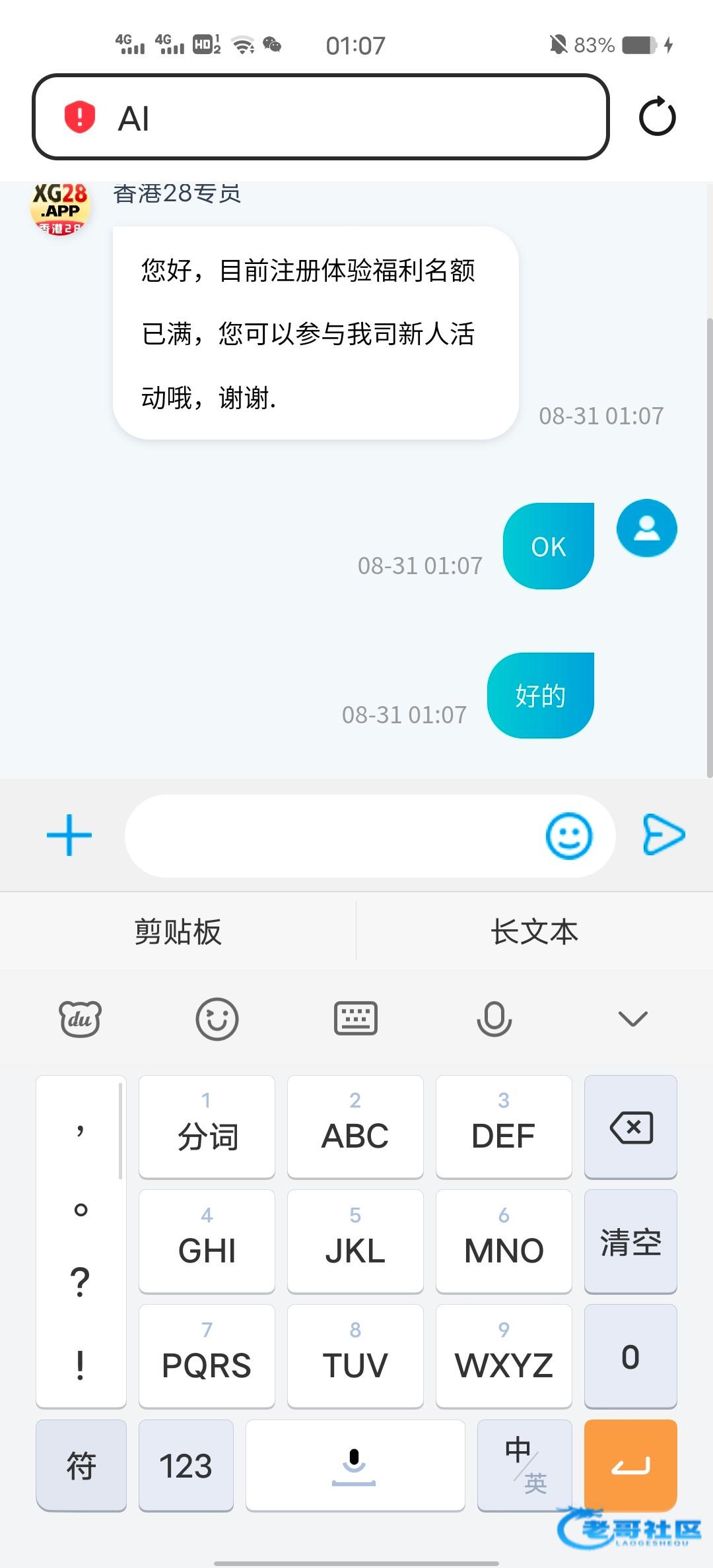The width and height of the screenshot is (713, 1568).
Task: Open the plus attachment menu
Action: 69,835
